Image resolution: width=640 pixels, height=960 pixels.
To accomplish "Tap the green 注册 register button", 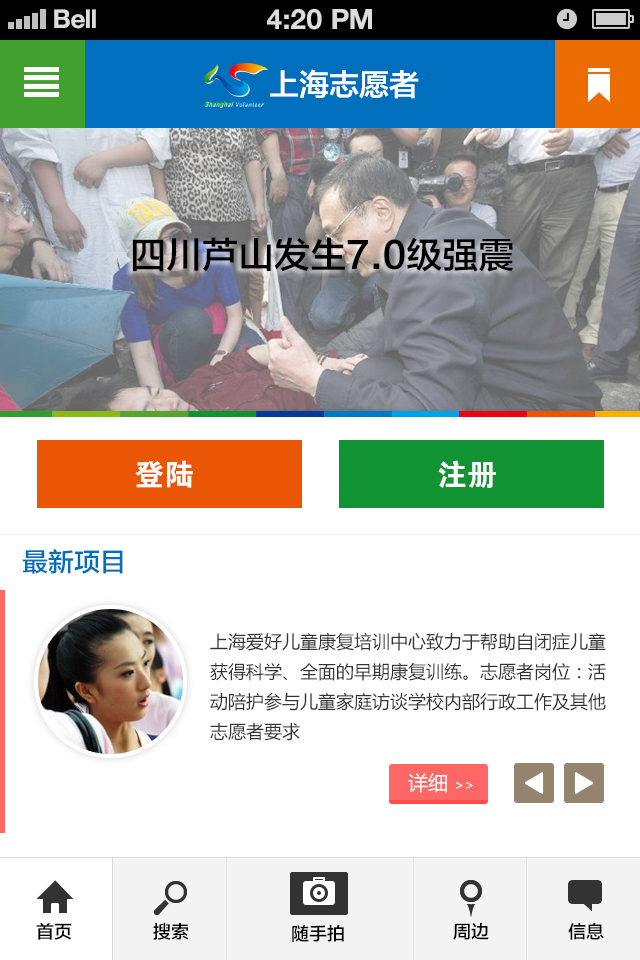I will [471, 474].
